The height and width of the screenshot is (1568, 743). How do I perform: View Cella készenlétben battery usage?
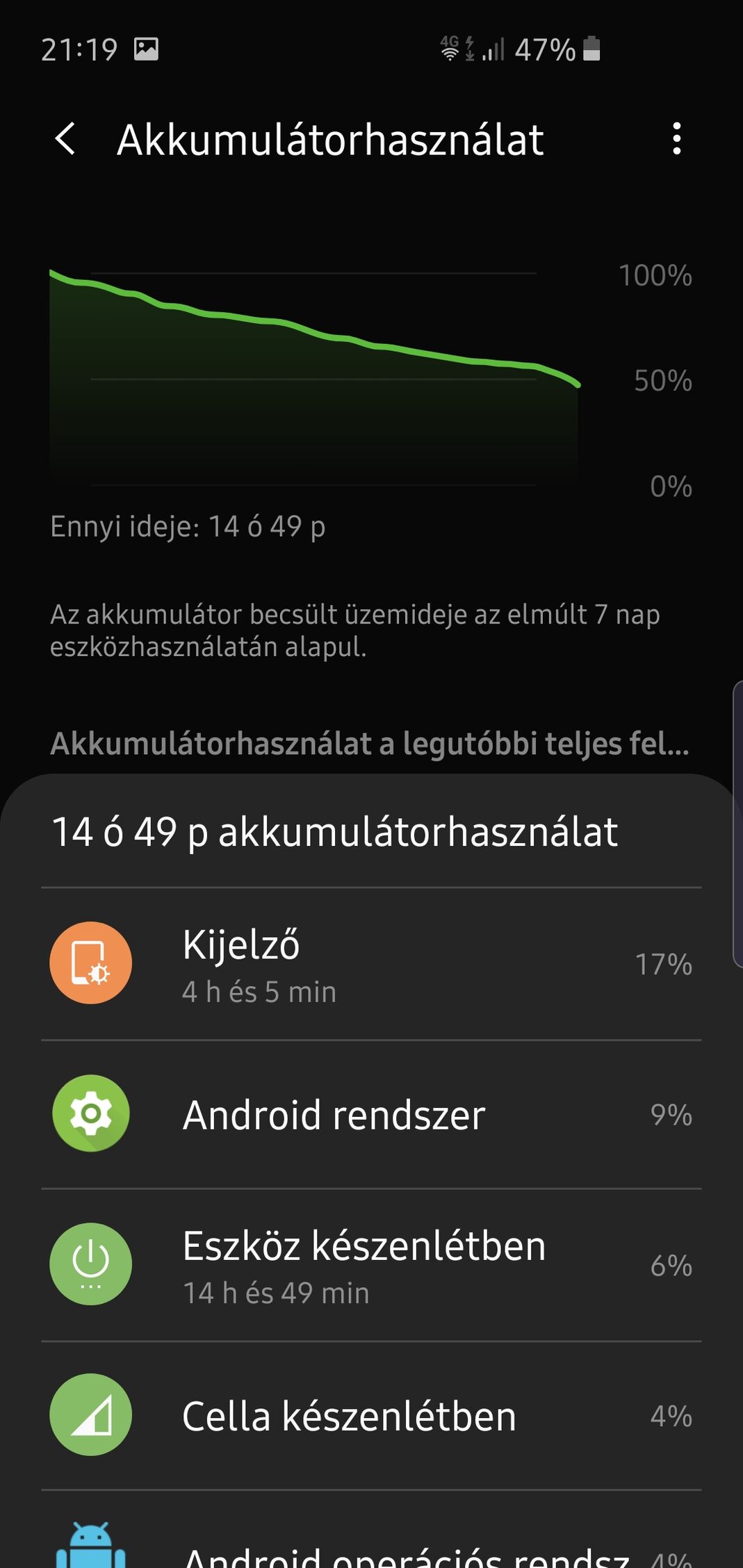pos(371,1416)
